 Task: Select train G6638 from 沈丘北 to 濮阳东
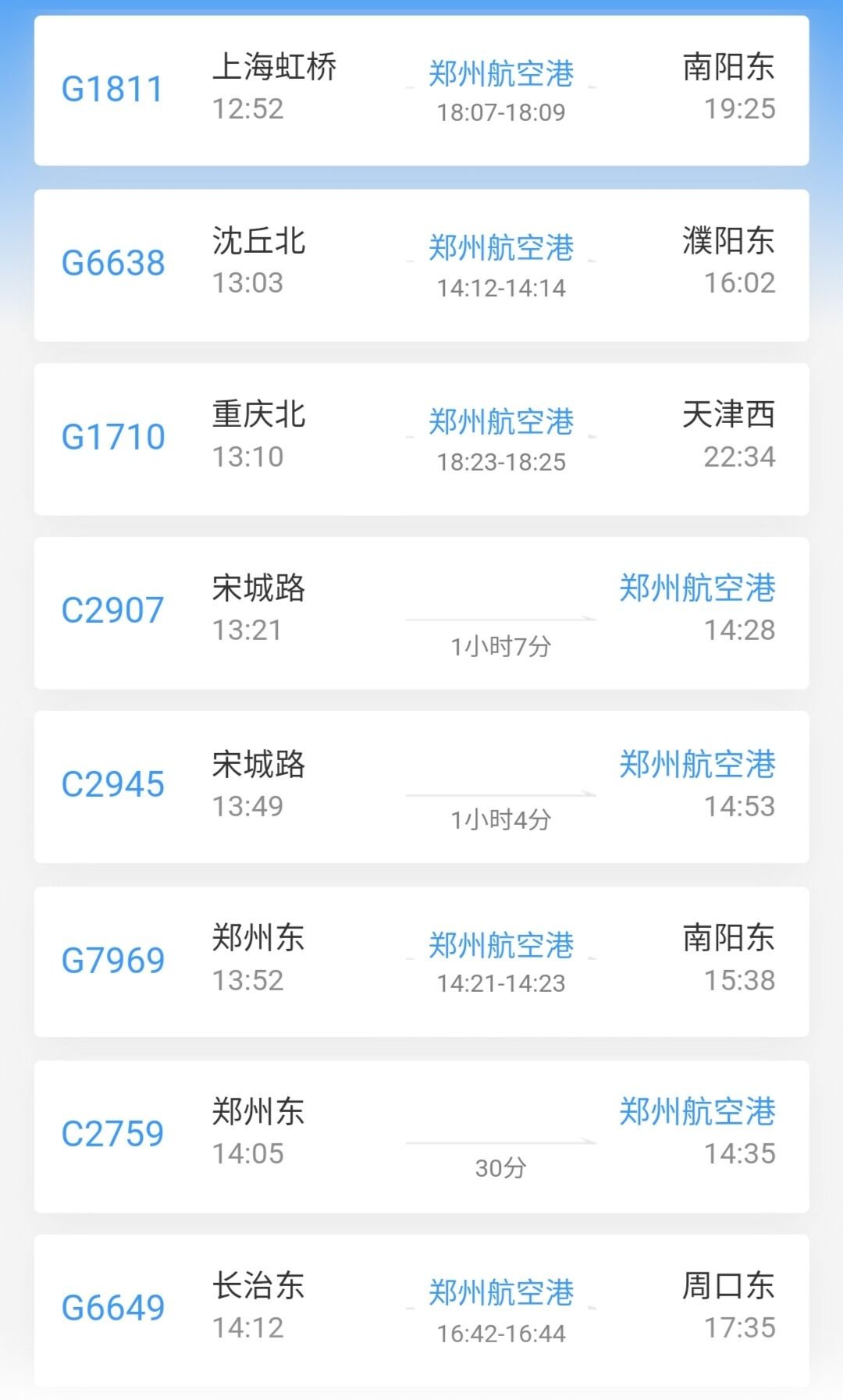(x=421, y=264)
